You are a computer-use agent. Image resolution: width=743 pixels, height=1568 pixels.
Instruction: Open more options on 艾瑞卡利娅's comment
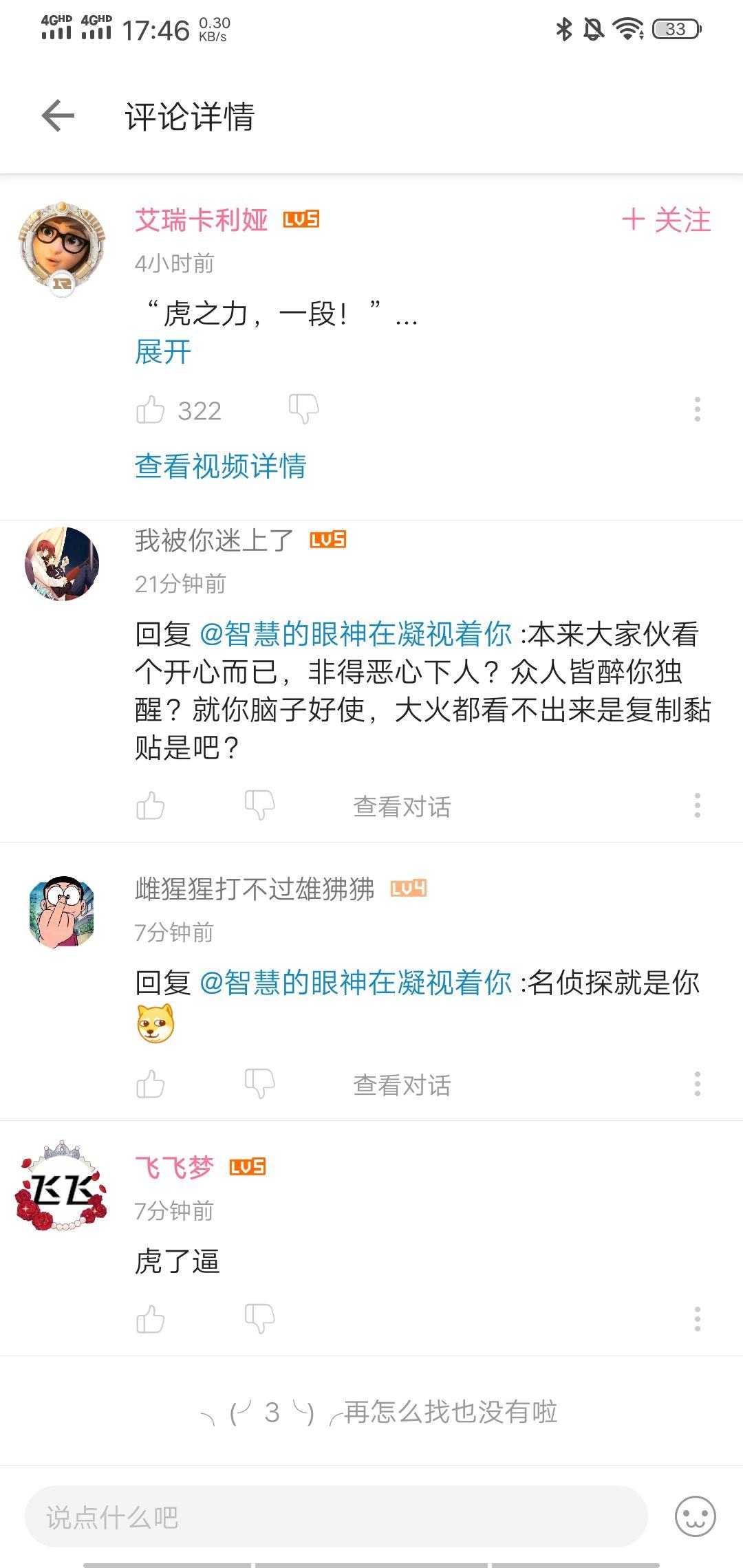point(697,409)
